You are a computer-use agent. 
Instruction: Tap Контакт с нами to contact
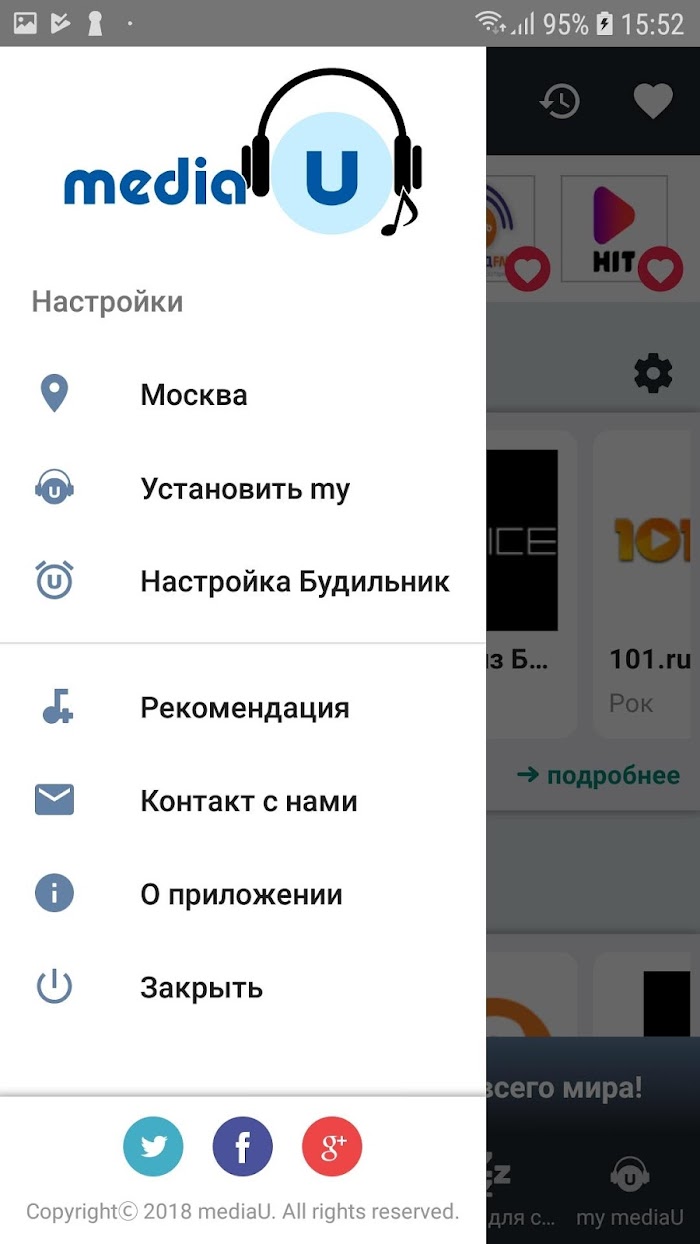pyautogui.click(x=249, y=801)
